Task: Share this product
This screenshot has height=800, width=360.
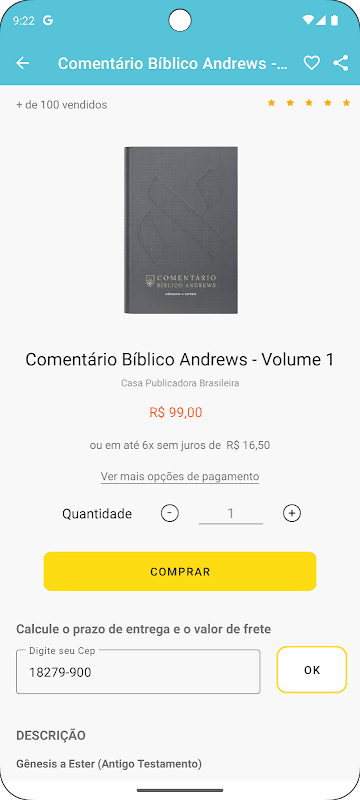Action: click(341, 63)
